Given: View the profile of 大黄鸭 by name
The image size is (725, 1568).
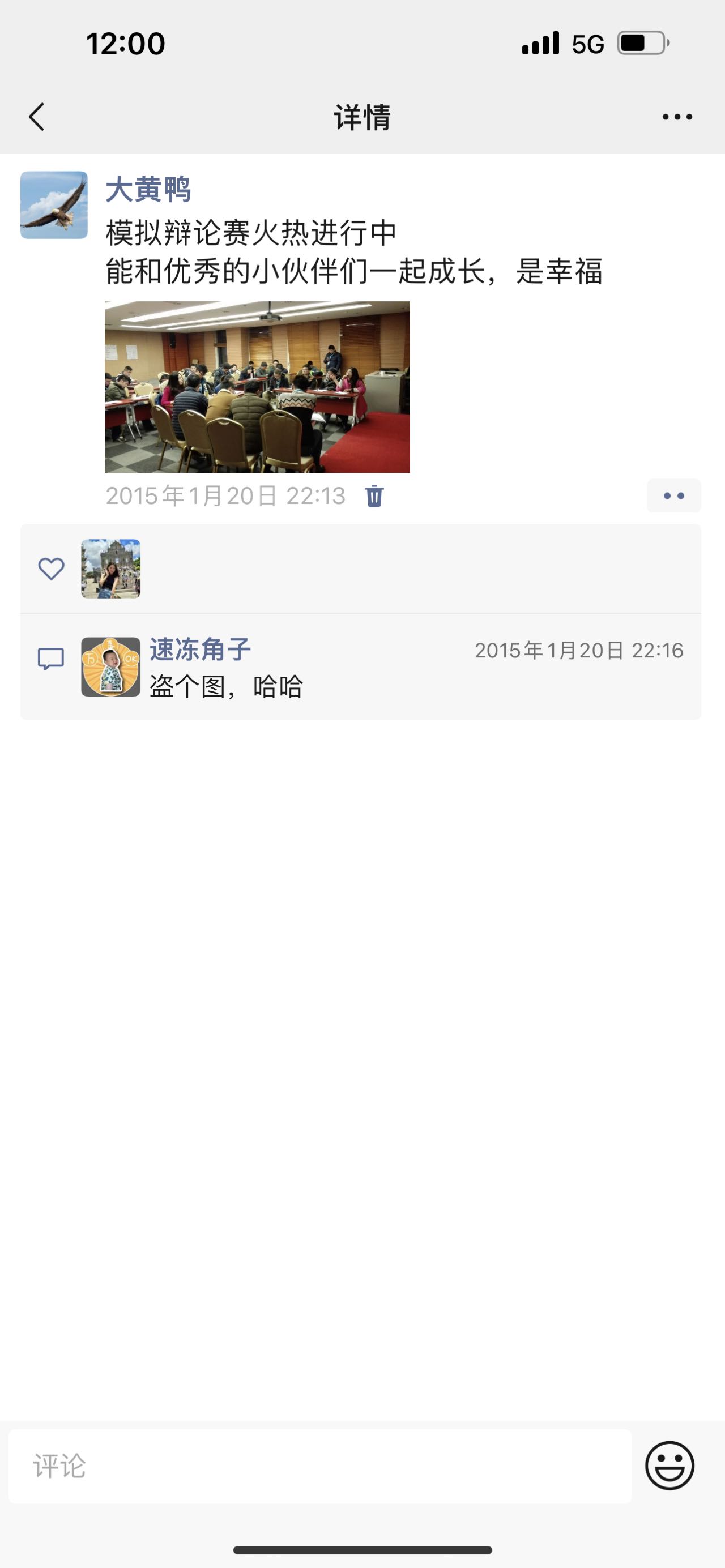Looking at the screenshot, I should 148,189.
